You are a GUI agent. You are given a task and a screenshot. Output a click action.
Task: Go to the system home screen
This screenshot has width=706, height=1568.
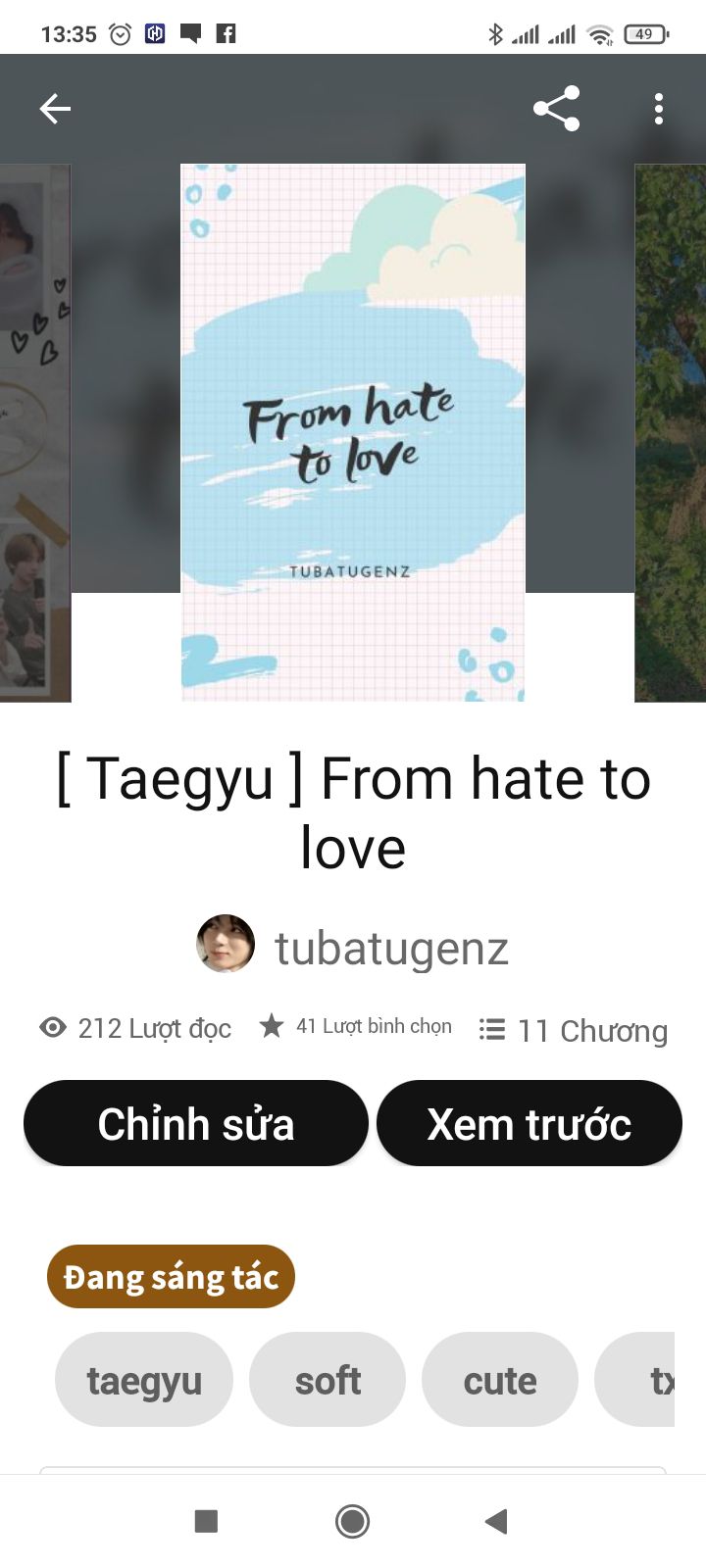[x=352, y=1521]
